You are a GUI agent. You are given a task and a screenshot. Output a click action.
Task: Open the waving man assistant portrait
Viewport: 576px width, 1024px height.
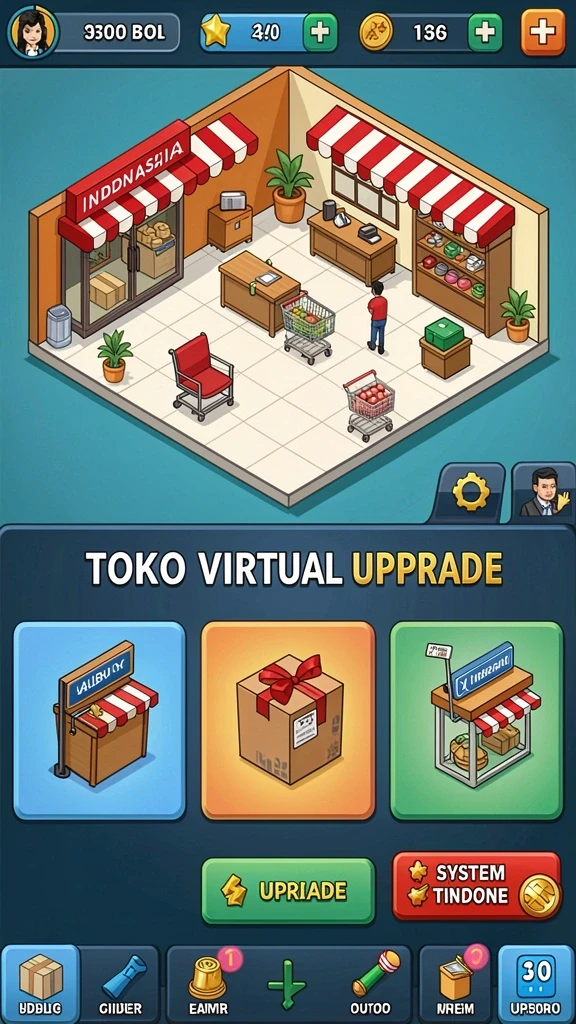click(x=544, y=492)
